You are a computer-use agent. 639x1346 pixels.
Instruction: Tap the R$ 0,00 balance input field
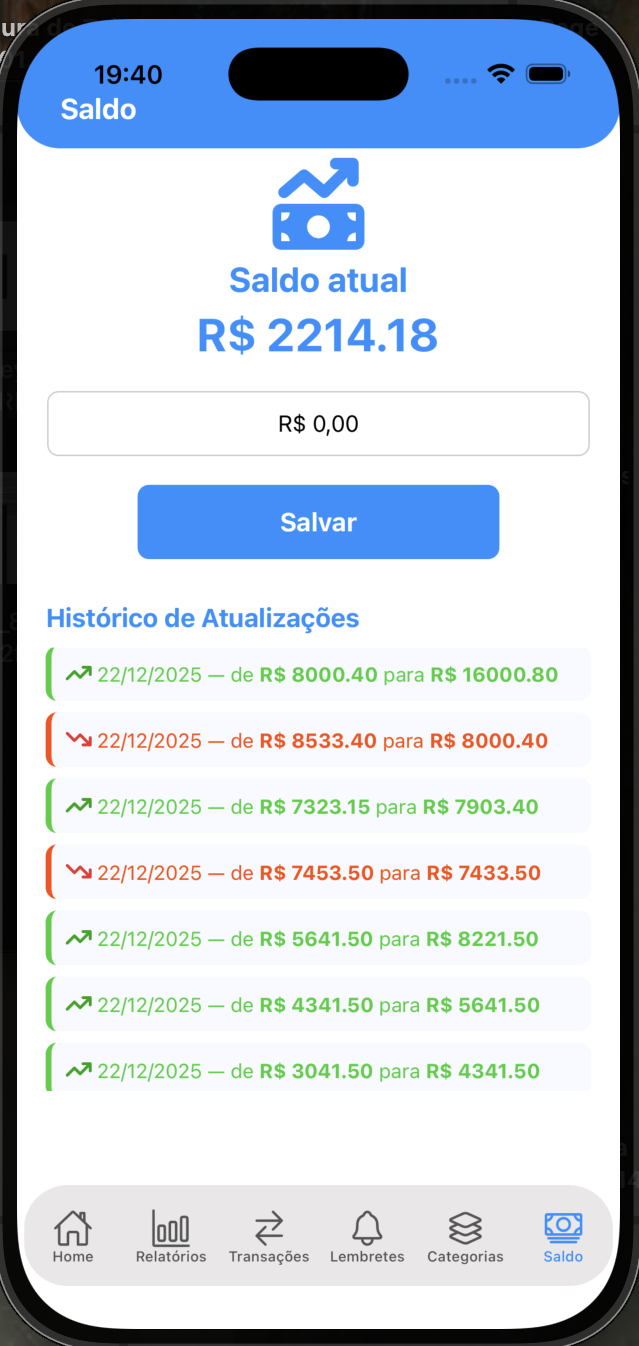318,424
